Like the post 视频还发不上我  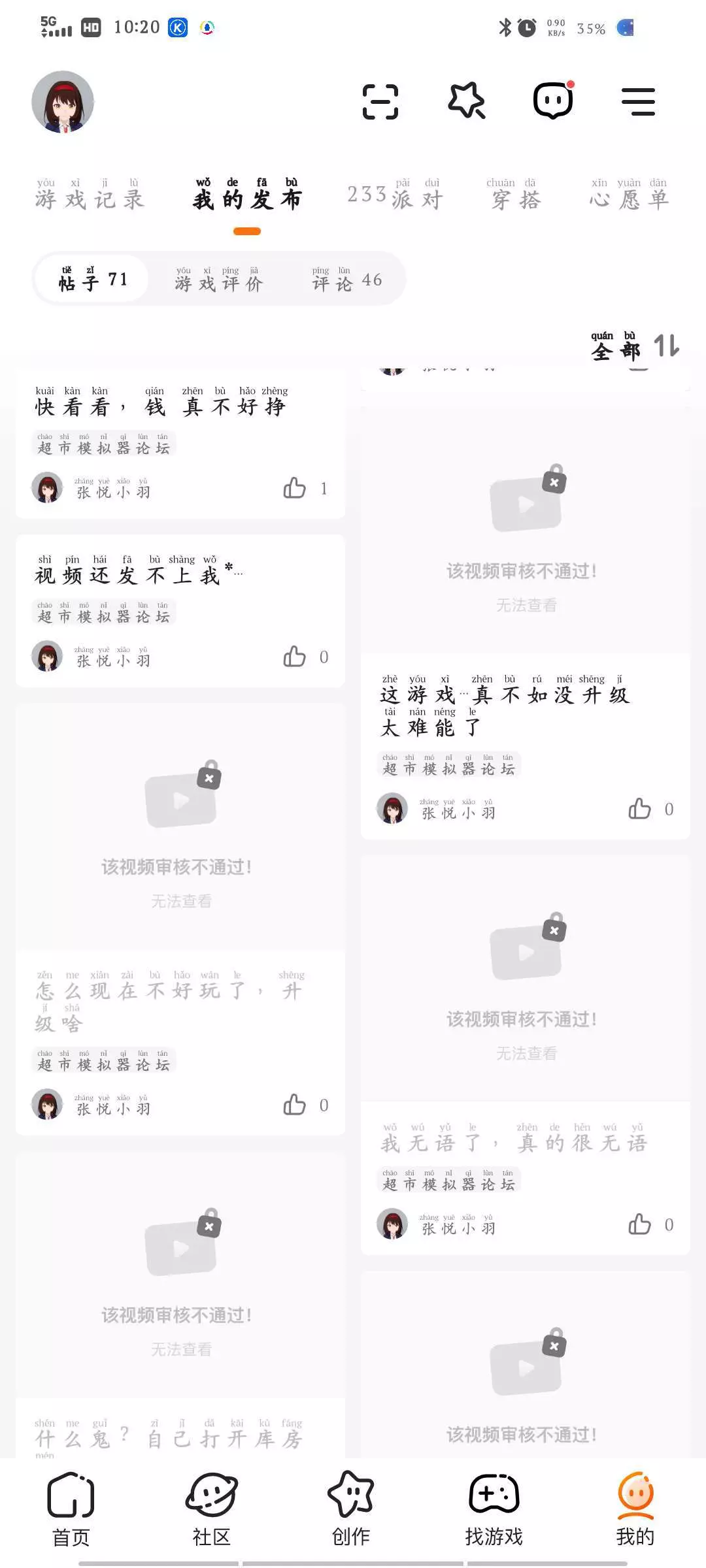(x=295, y=657)
